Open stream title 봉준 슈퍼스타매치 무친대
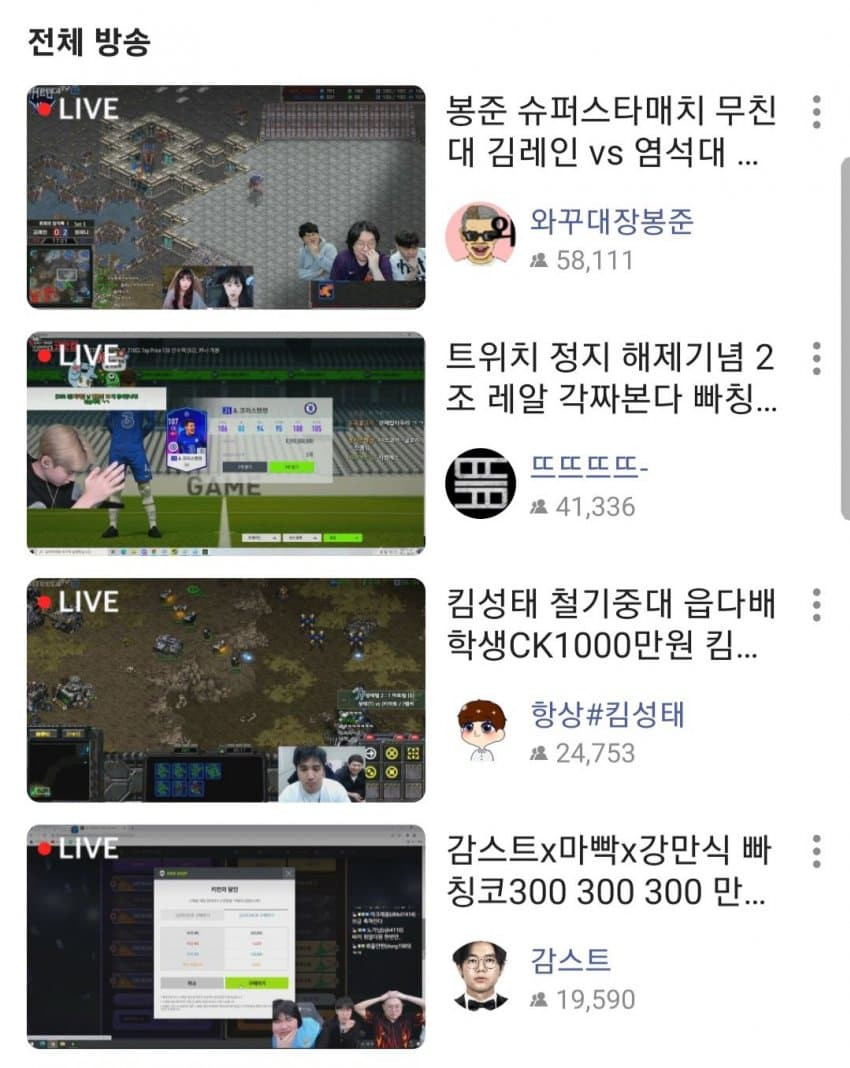The height and width of the screenshot is (1068, 850). pyautogui.click(x=612, y=133)
